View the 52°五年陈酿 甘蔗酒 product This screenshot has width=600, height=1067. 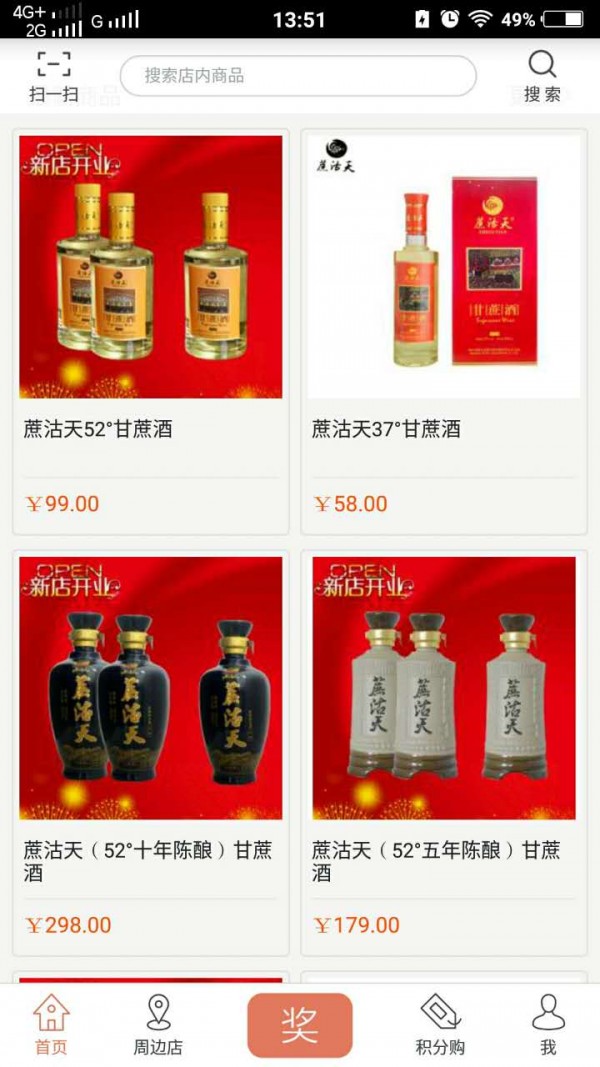443,752
